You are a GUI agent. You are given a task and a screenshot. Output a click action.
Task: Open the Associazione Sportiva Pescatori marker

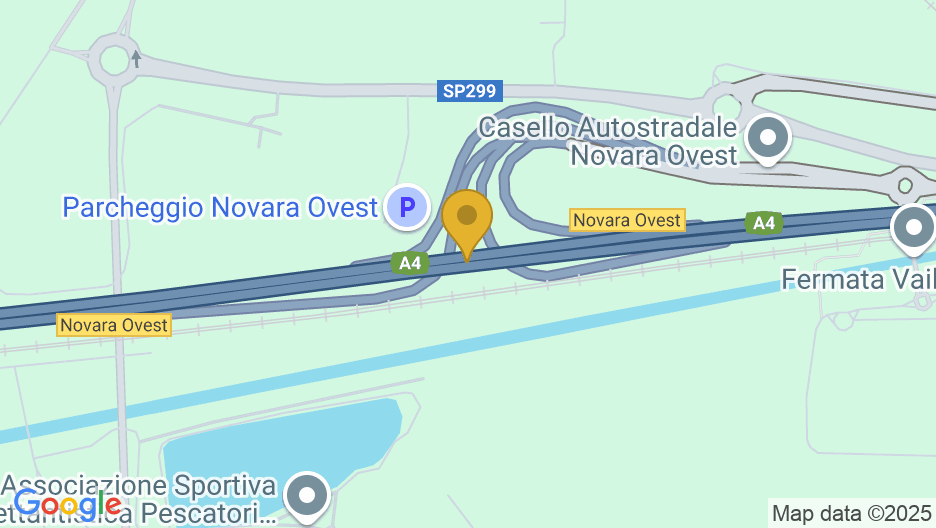point(307,495)
